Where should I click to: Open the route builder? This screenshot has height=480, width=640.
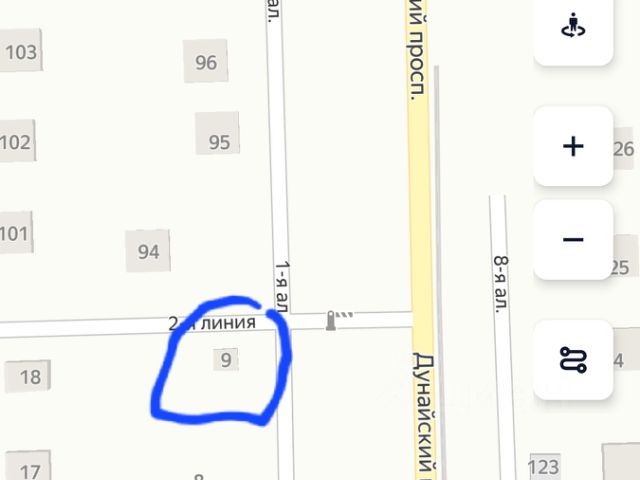(x=573, y=360)
